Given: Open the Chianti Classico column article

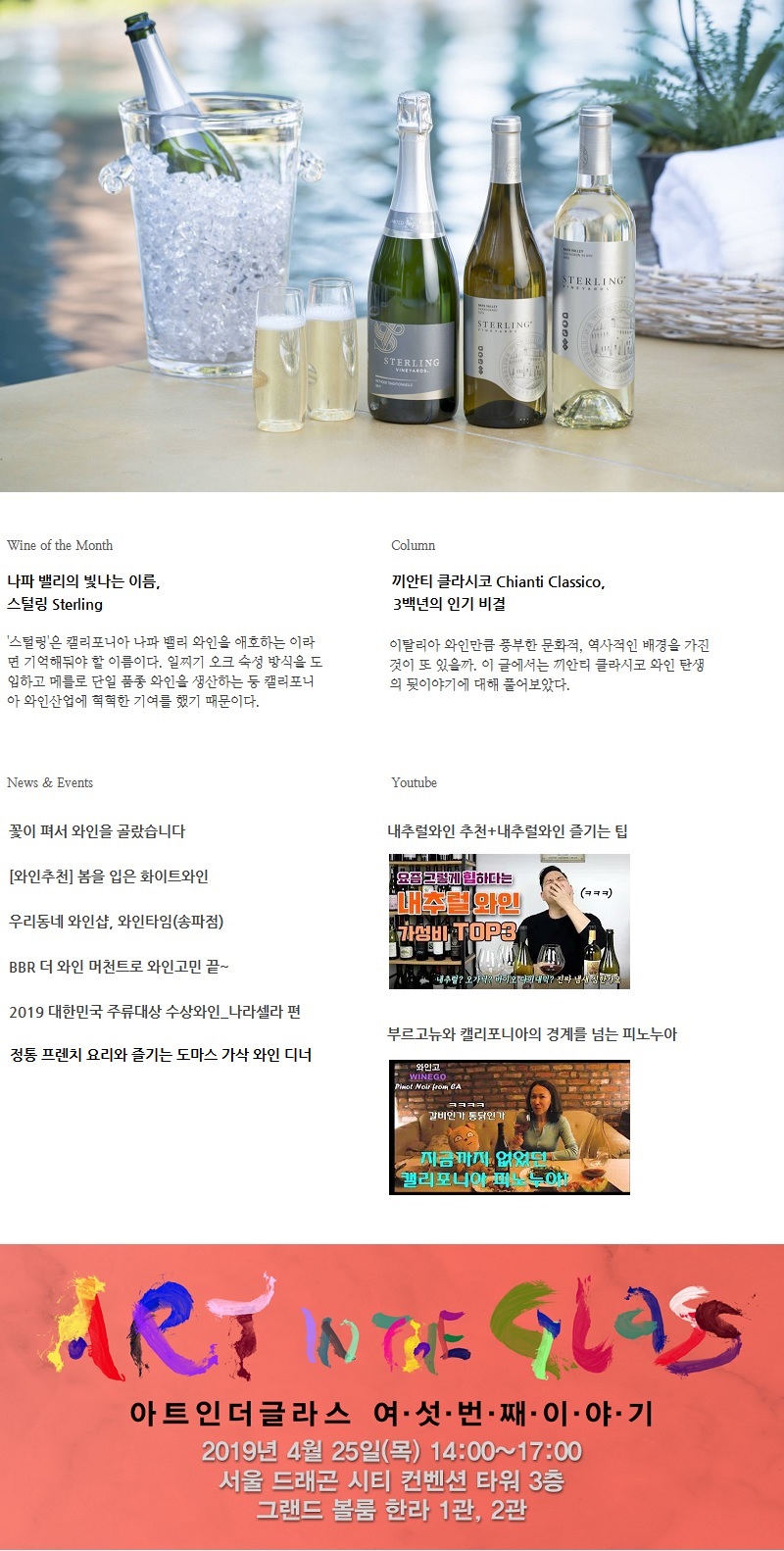Looking at the screenshot, I should click(498, 592).
